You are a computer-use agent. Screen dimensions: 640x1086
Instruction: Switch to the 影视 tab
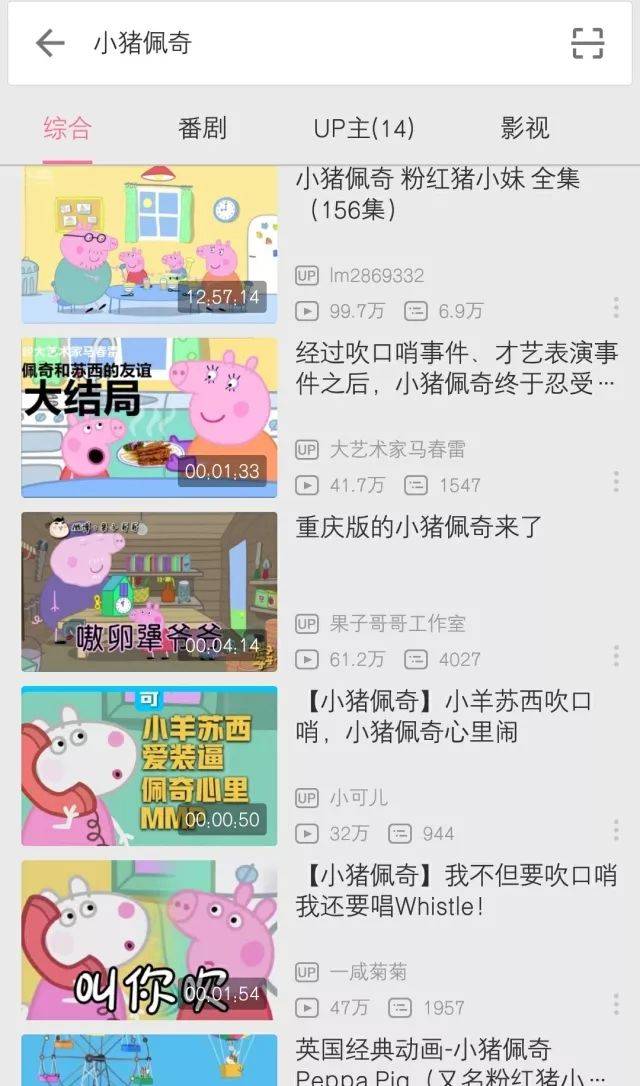tap(525, 128)
